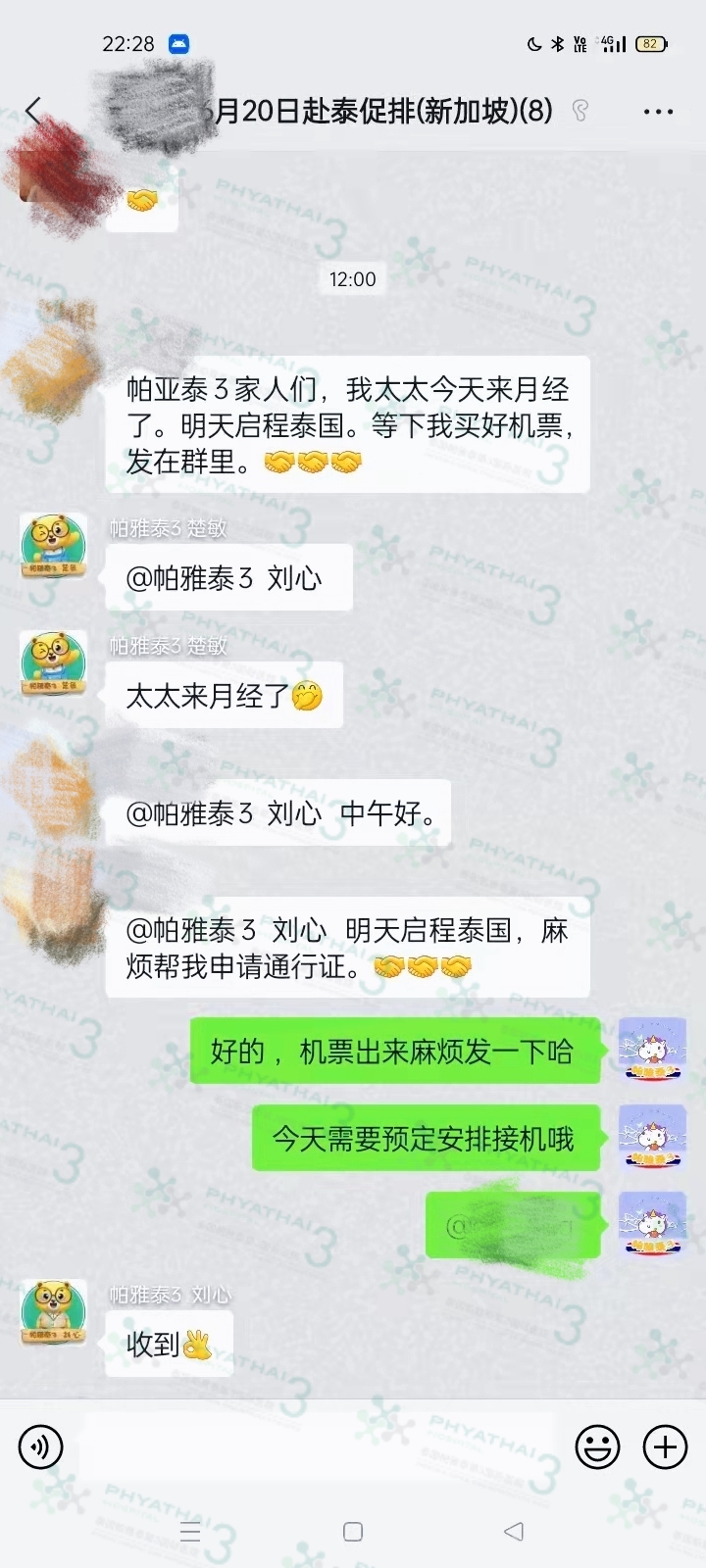Open the chat's three-dot overflow menu
The width and height of the screenshot is (706, 1568).
click(x=658, y=111)
